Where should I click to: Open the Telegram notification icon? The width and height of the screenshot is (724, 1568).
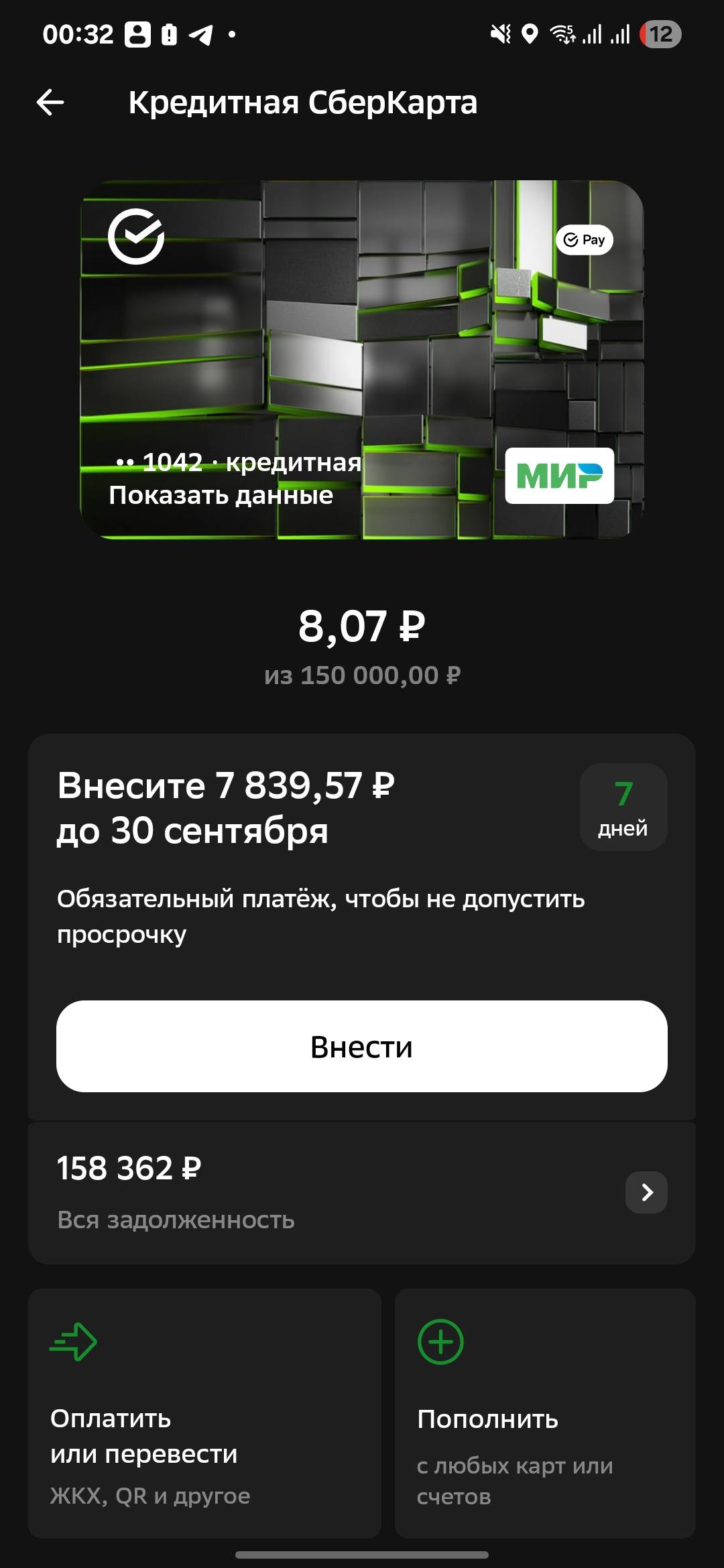200,33
